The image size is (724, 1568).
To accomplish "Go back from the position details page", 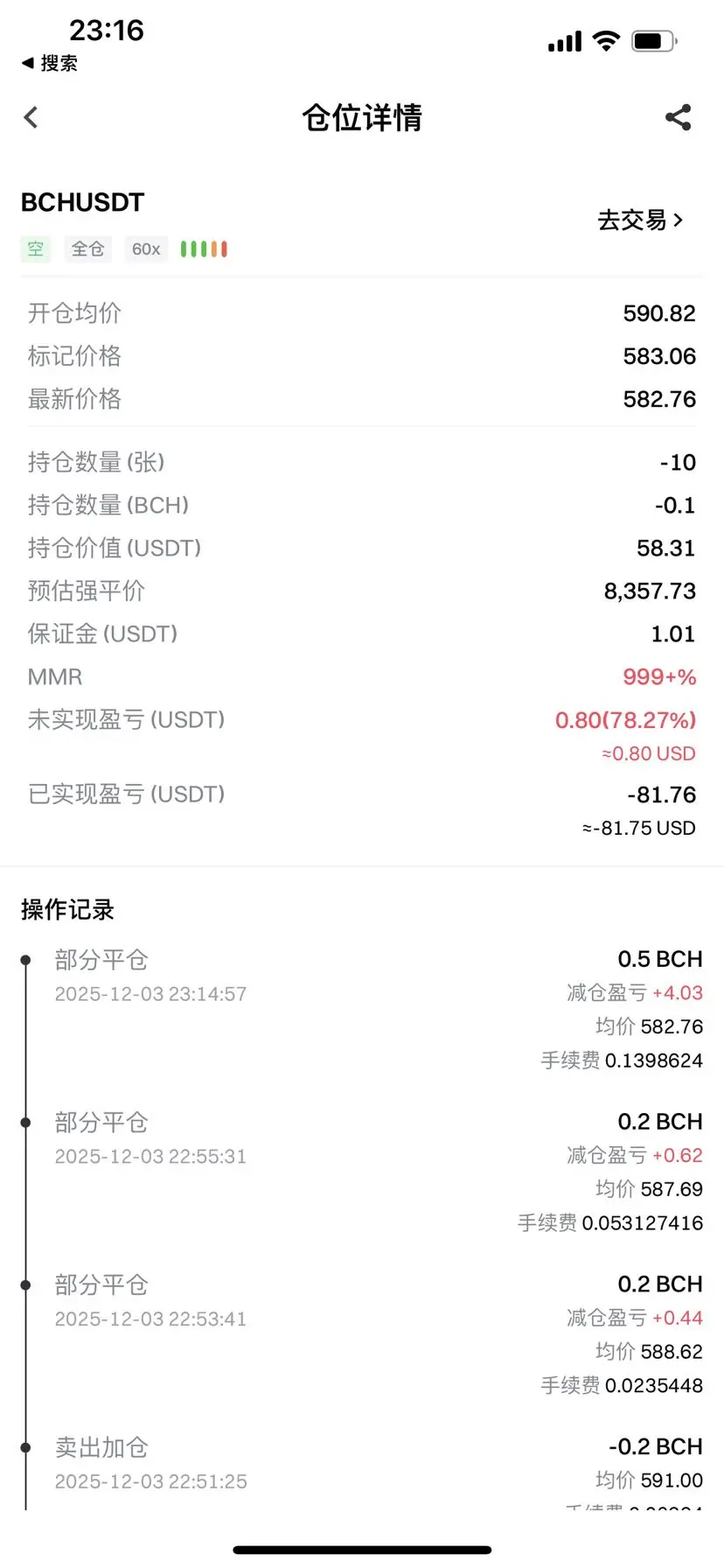I will click(x=31, y=117).
